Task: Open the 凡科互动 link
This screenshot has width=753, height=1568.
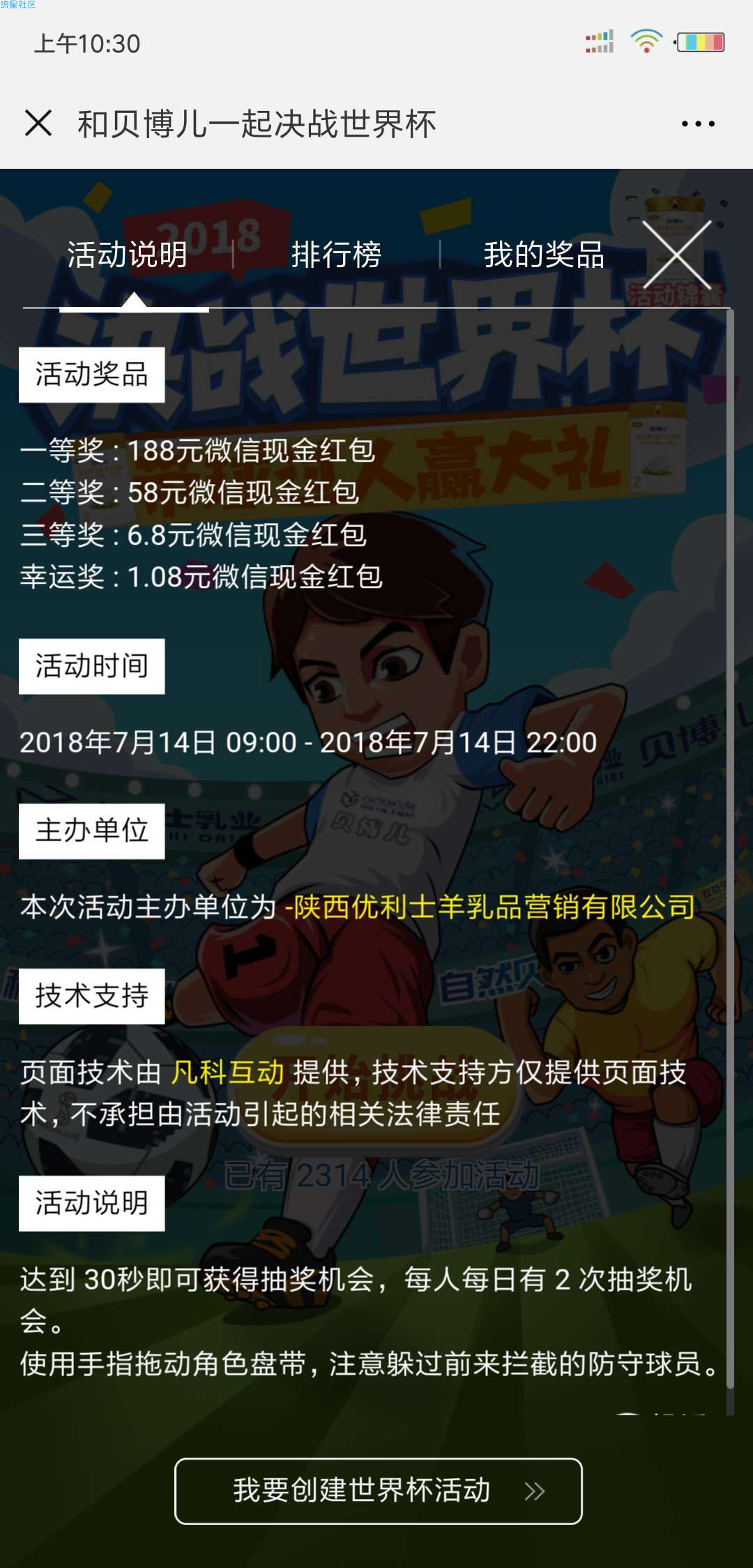Action: tap(228, 1072)
